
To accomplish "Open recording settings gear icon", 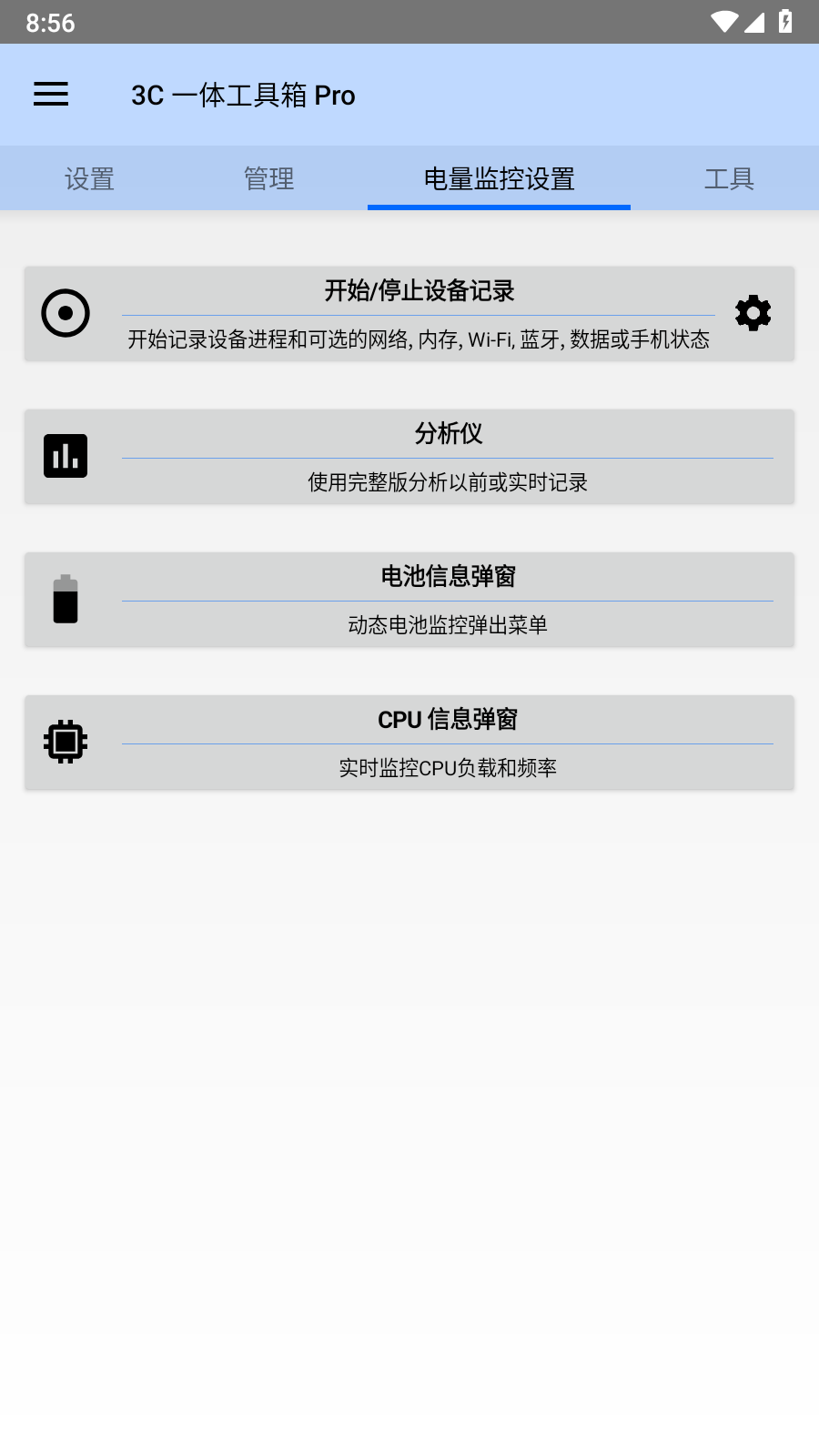I will (x=753, y=314).
